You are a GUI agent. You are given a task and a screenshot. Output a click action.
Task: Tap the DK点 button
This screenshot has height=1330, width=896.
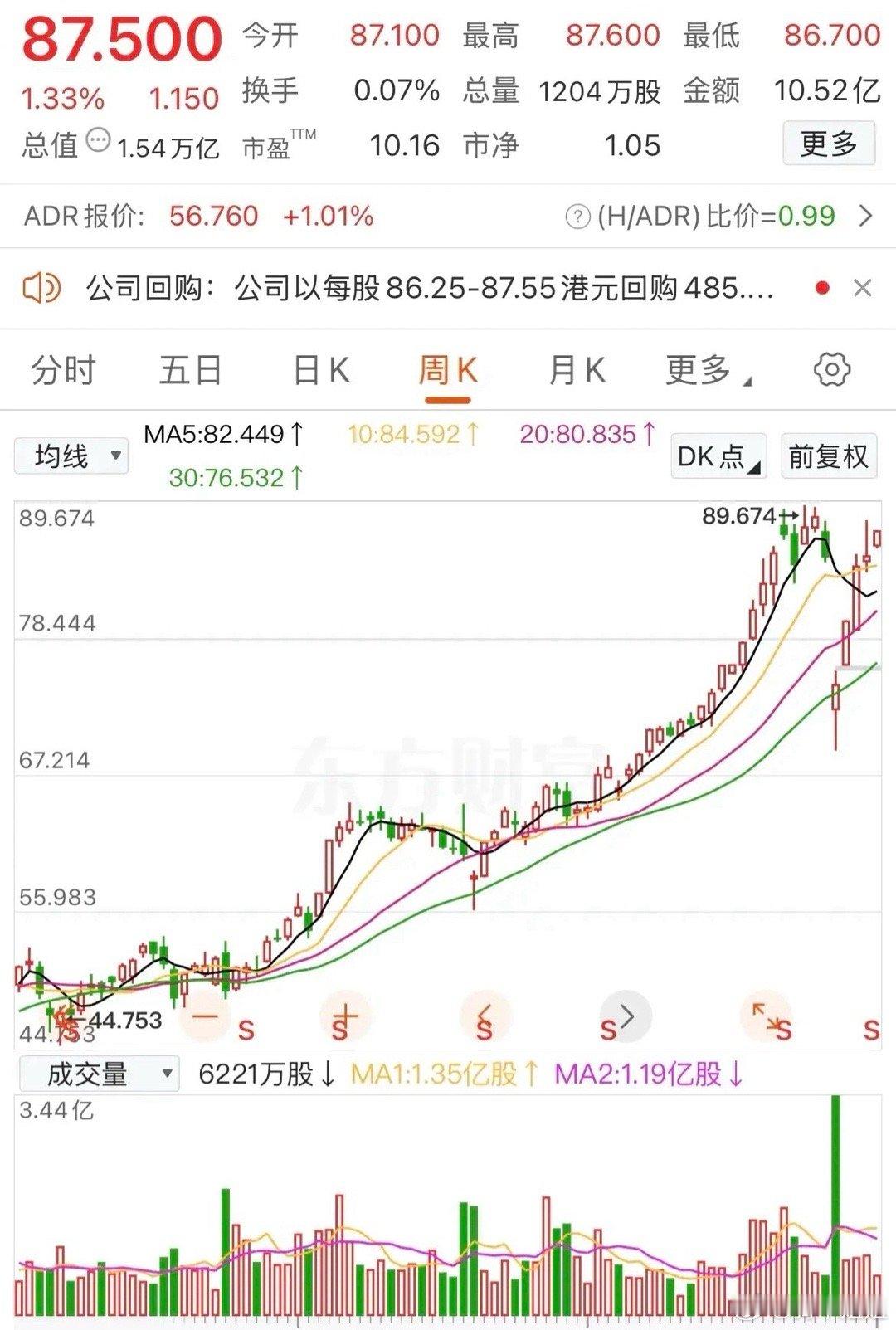718,456
